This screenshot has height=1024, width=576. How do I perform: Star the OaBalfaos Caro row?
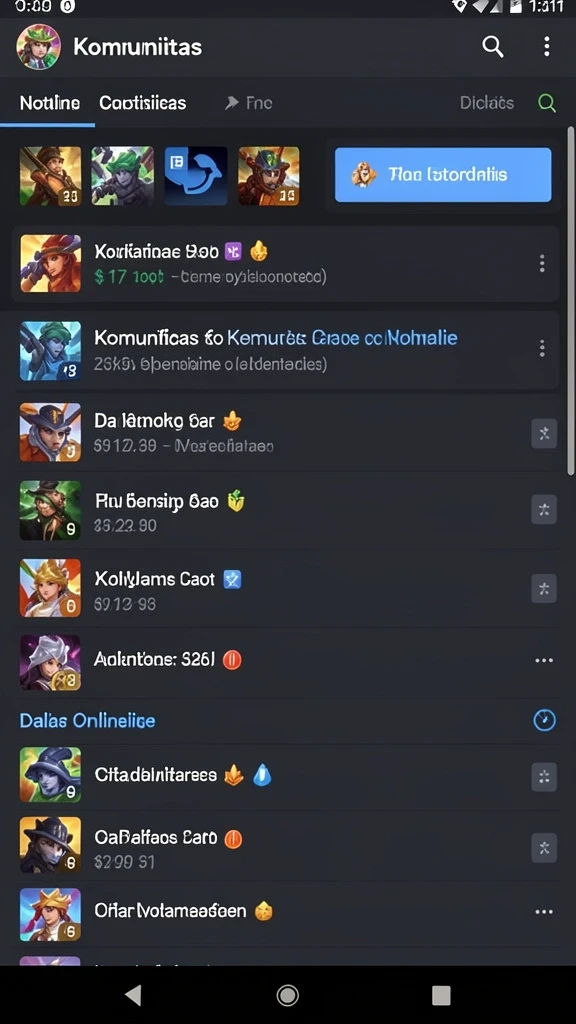point(544,847)
